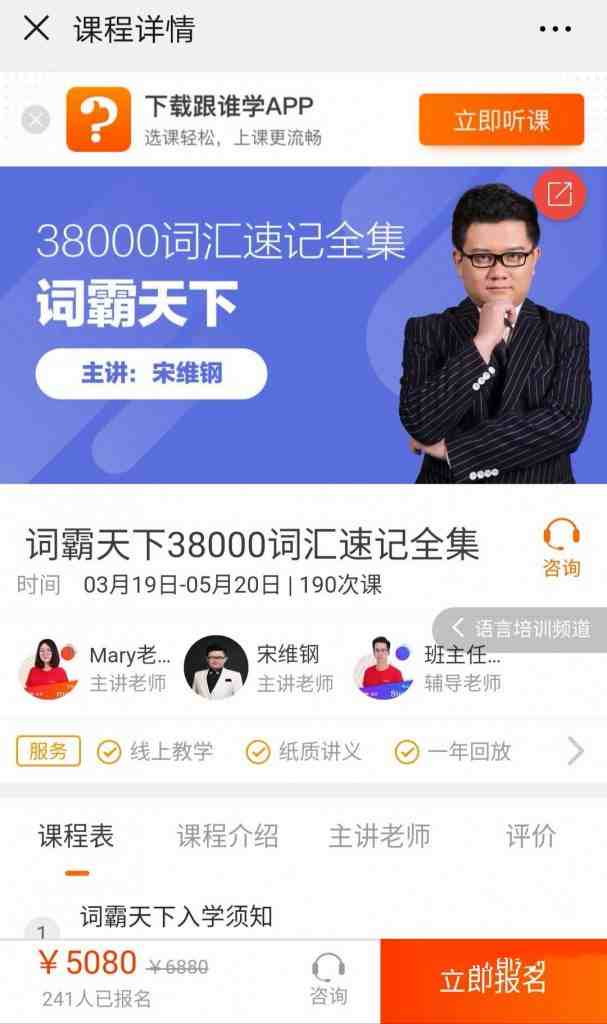Go to 语言培训频道
This screenshot has width=607, height=1024.
tap(521, 628)
